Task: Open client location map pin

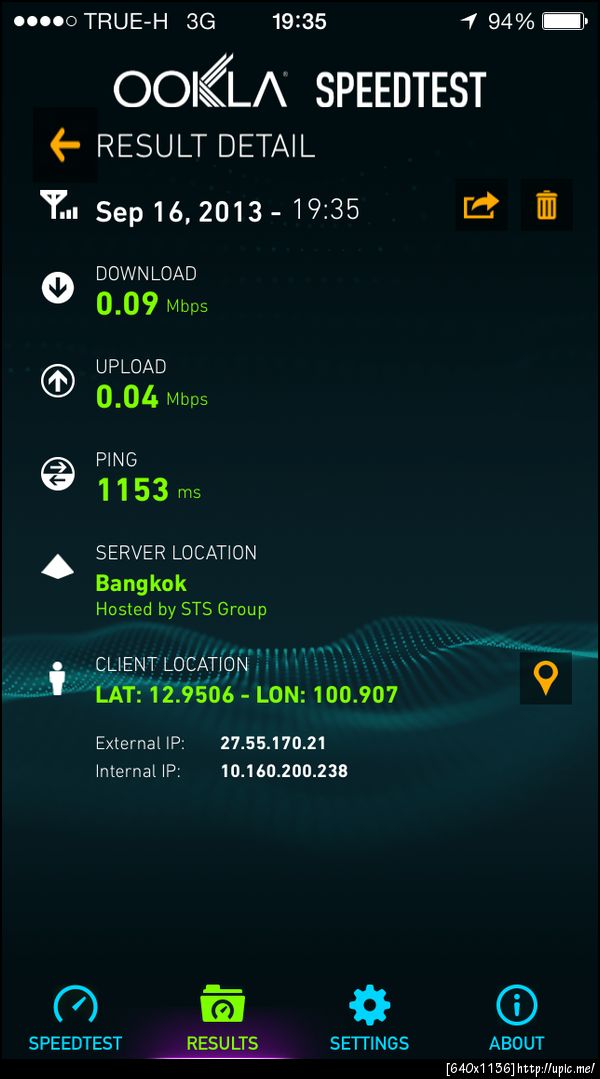Action: tap(545, 679)
